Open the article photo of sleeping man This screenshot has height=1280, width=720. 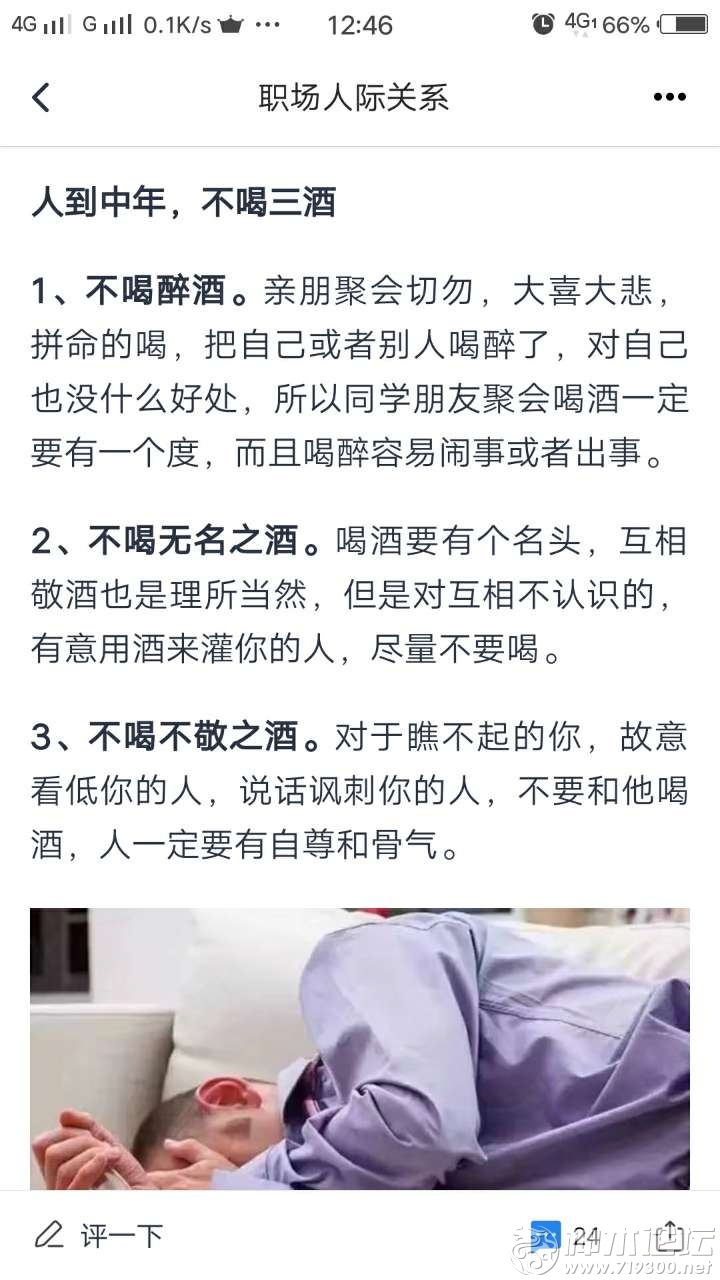[360, 1048]
